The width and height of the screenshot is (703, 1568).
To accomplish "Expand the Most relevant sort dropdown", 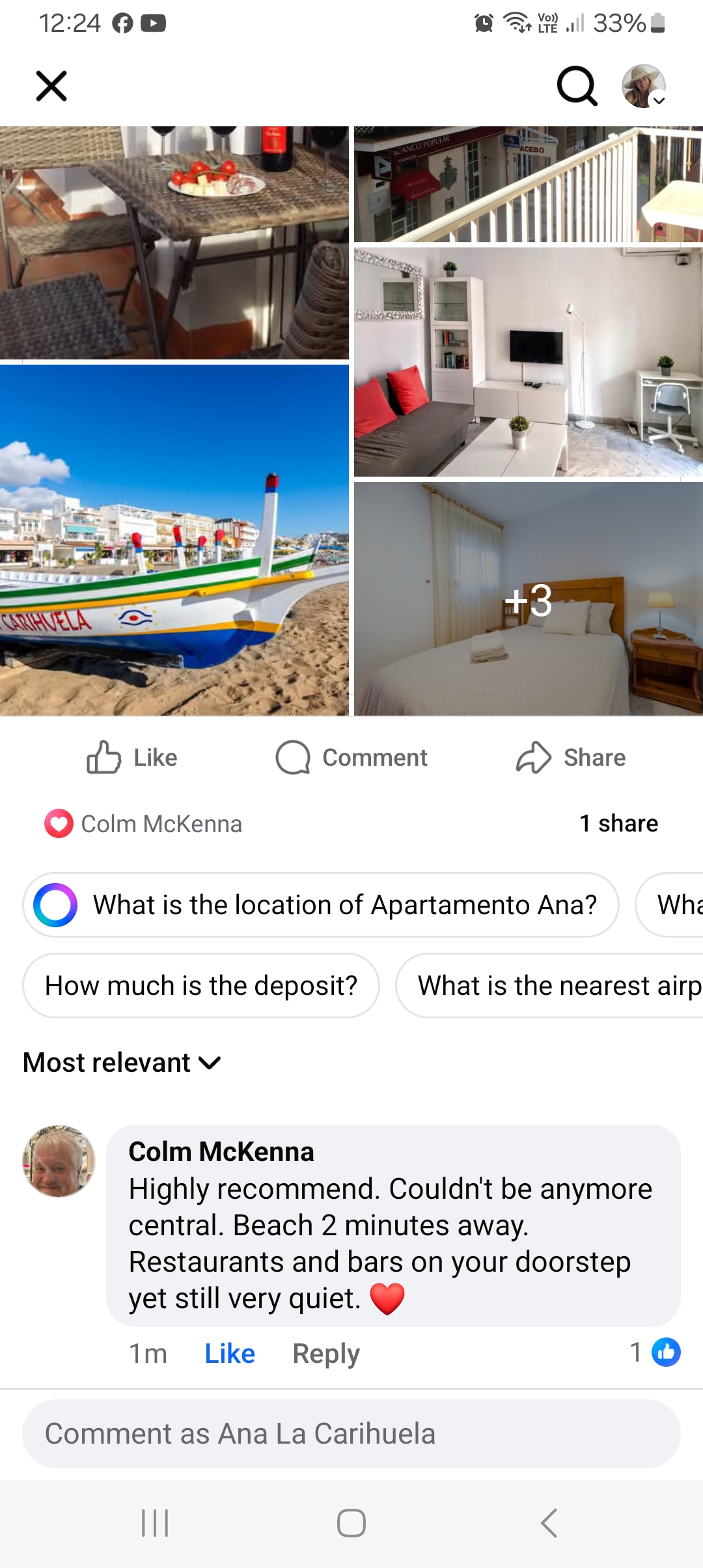I will click(x=122, y=1063).
